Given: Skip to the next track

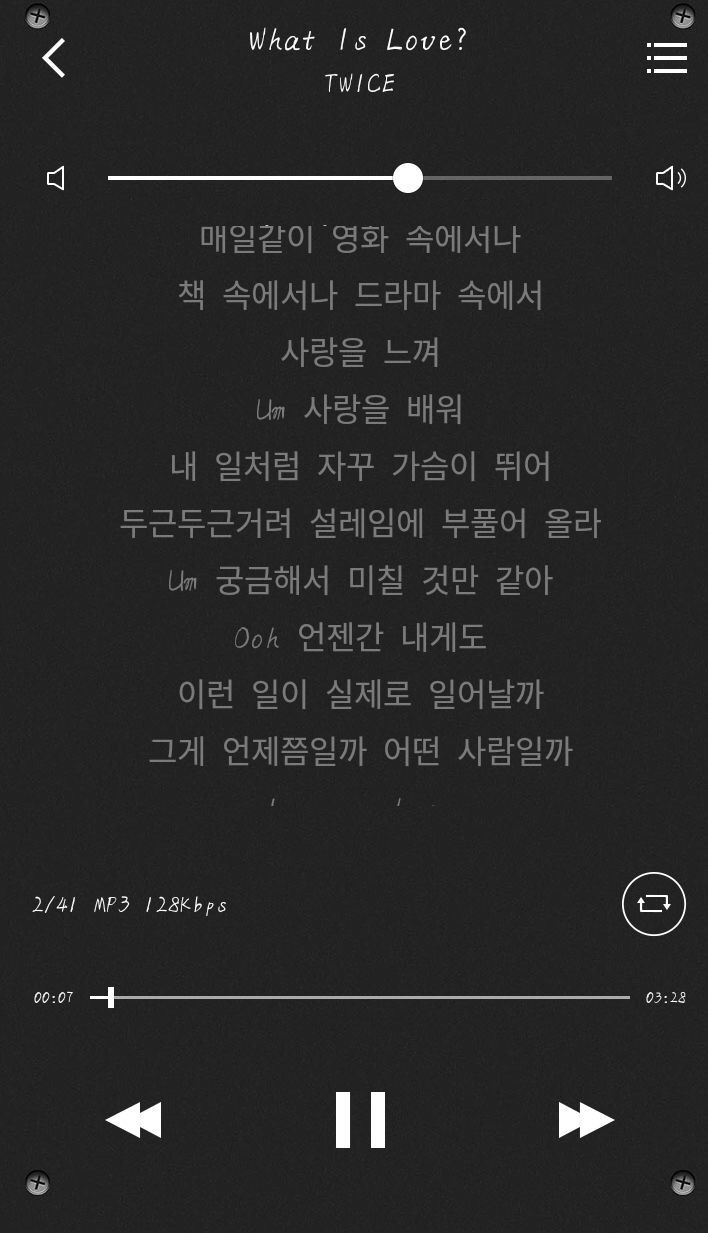Looking at the screenshot, I should pos(586,1120).
